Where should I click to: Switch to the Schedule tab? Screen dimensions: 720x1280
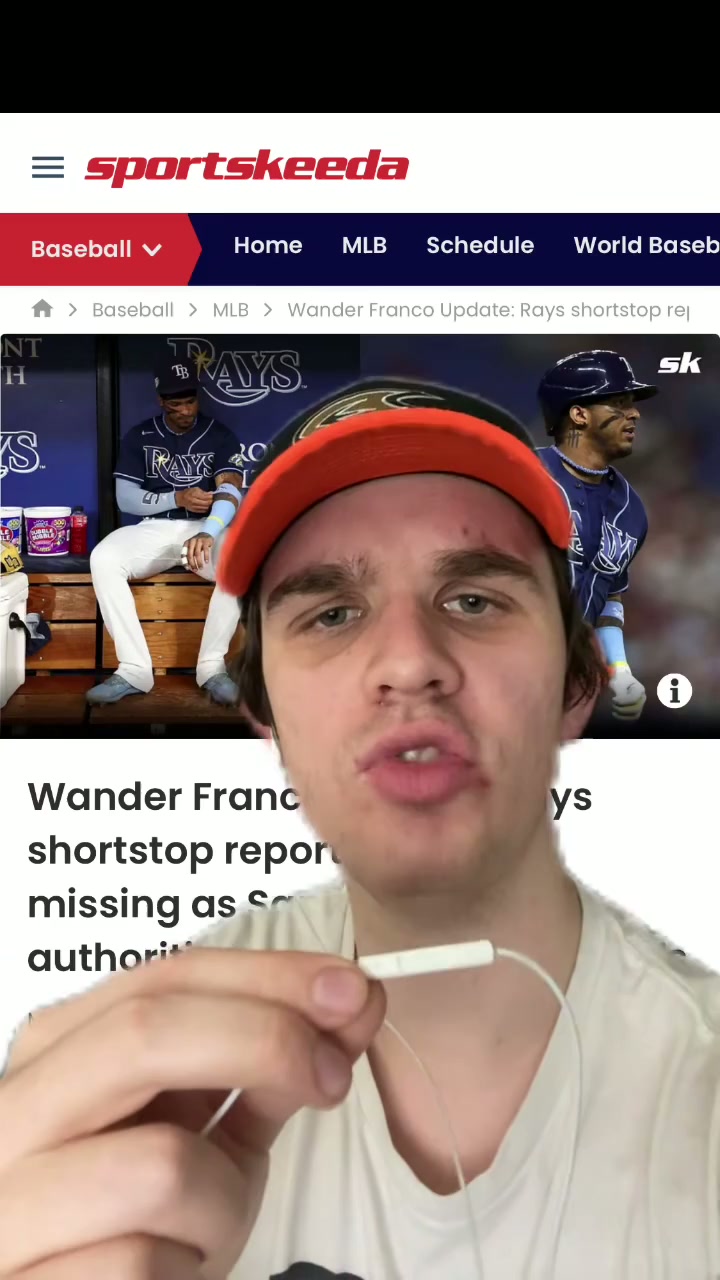[480, 245]
